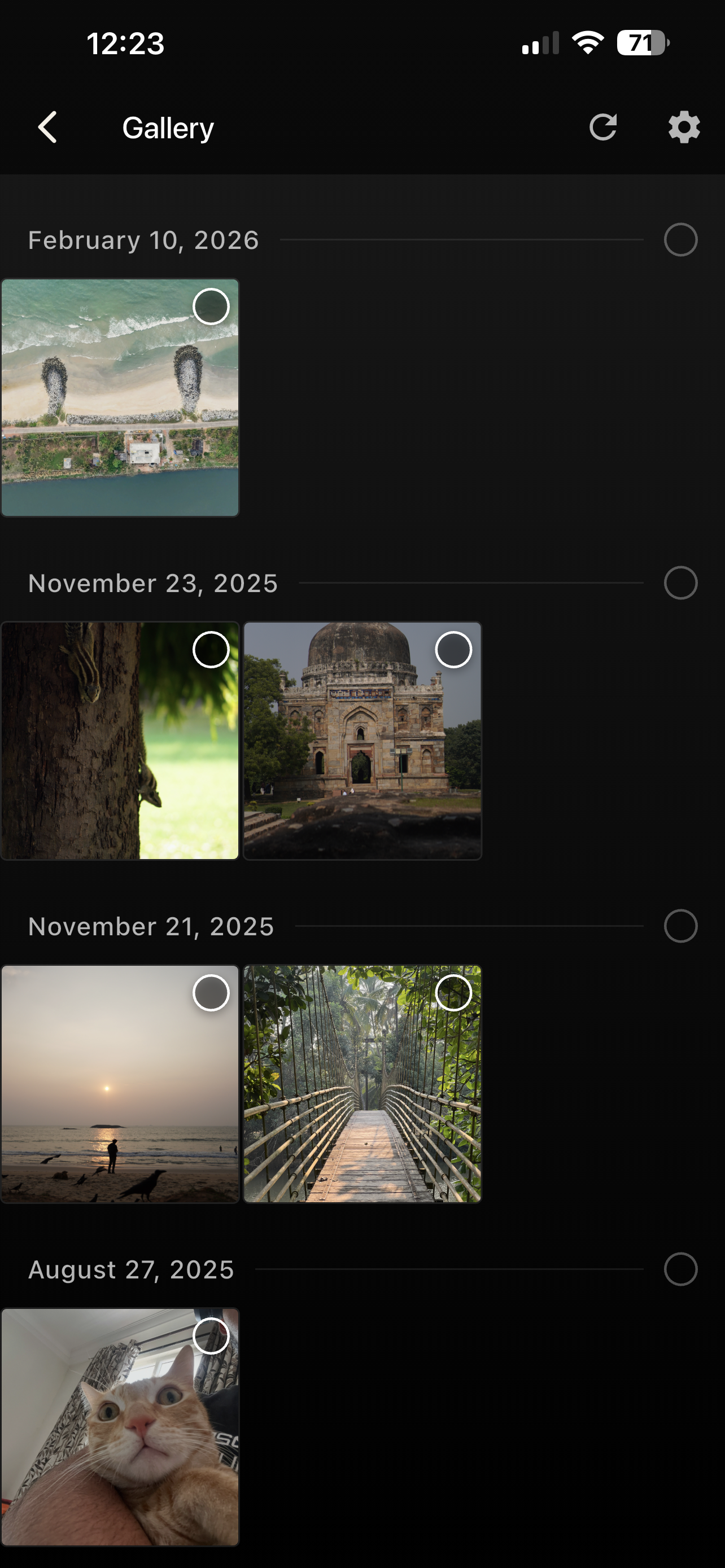Viewport: 725px width, 1568px height.
Task: Tap the August 27, 2025 date label
Action: 130,1269
